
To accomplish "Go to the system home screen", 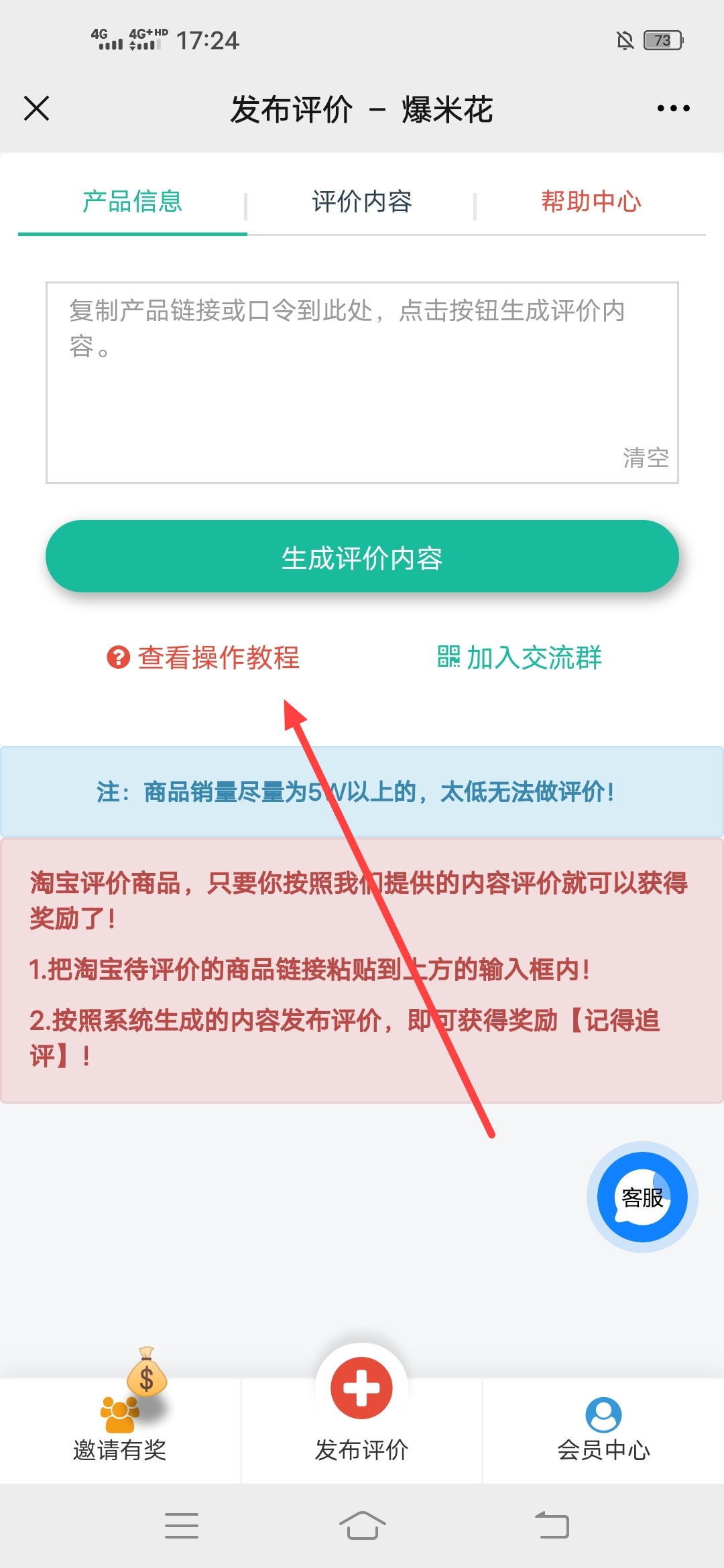I will click(x=362, y=1526).
